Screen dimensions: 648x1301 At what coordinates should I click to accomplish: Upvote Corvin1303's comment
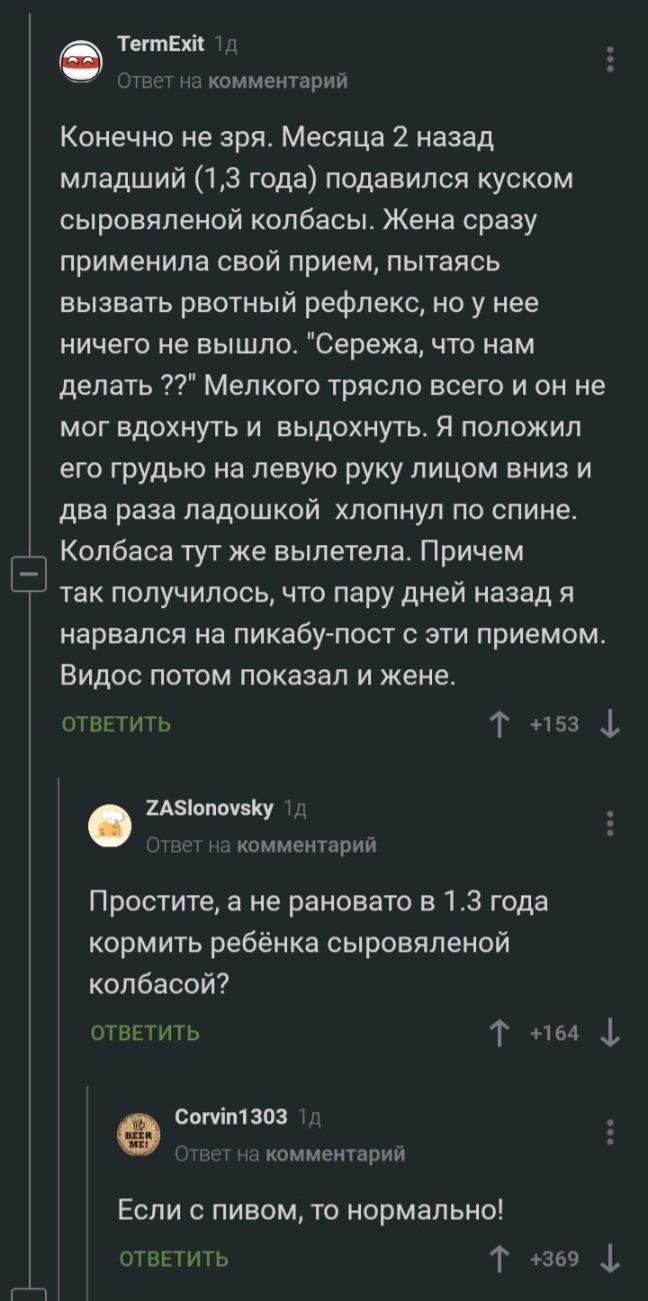coord(497,1259)
